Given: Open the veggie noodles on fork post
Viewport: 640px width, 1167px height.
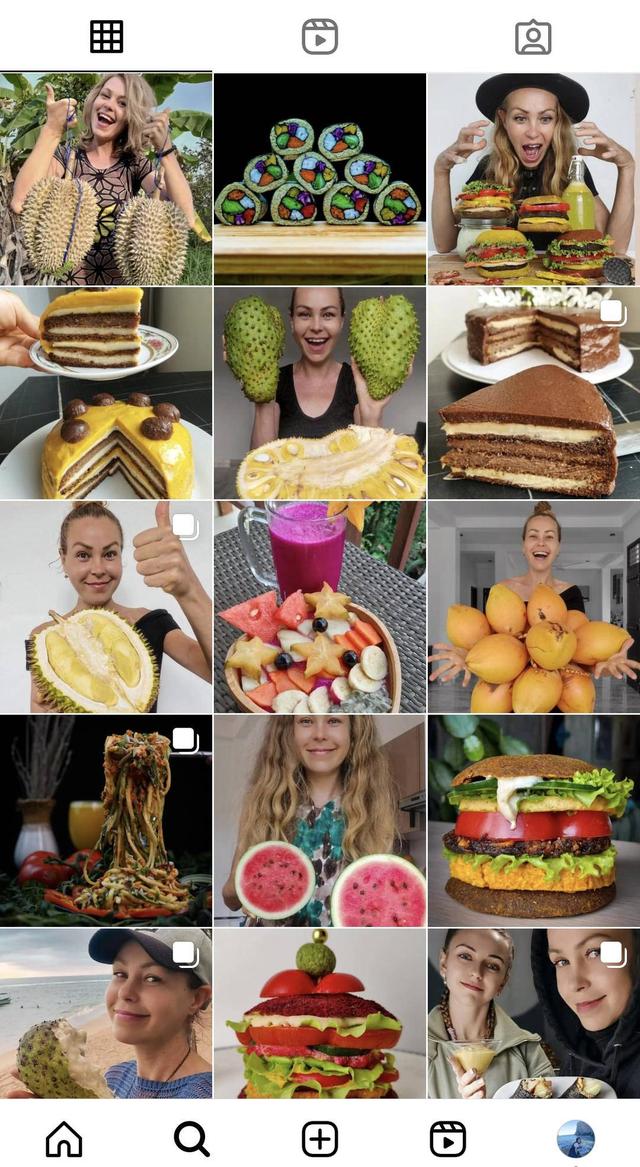Looking at the screenshot, I should tap(106, 821).
